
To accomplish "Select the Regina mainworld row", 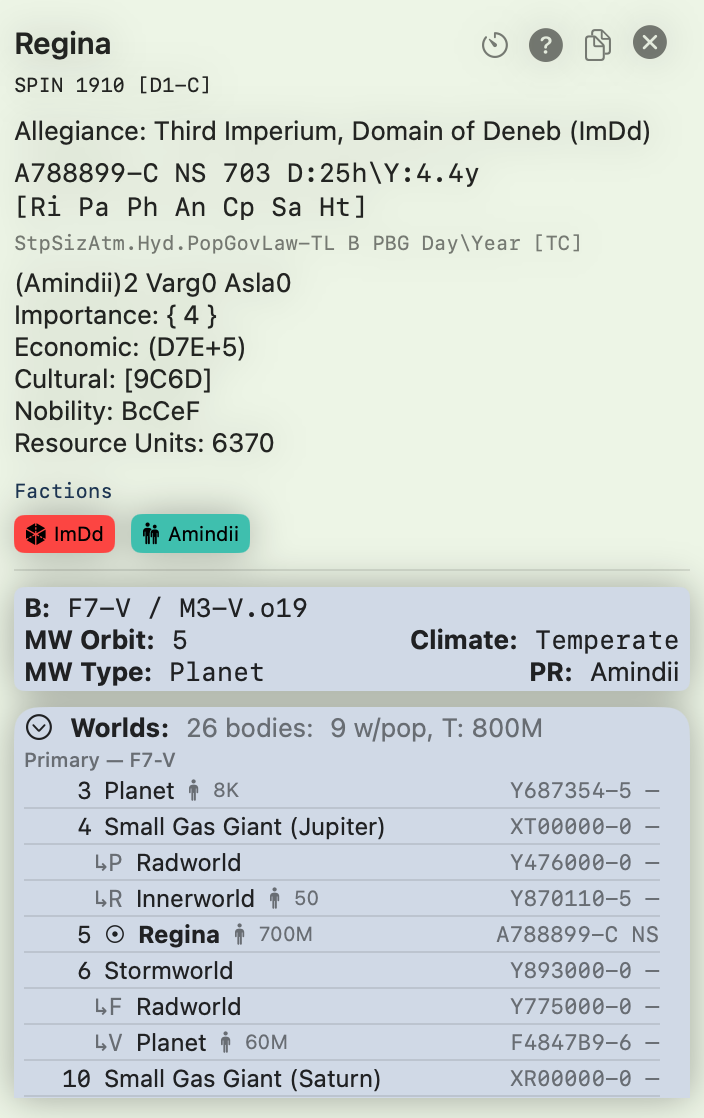I will (342, 935).
